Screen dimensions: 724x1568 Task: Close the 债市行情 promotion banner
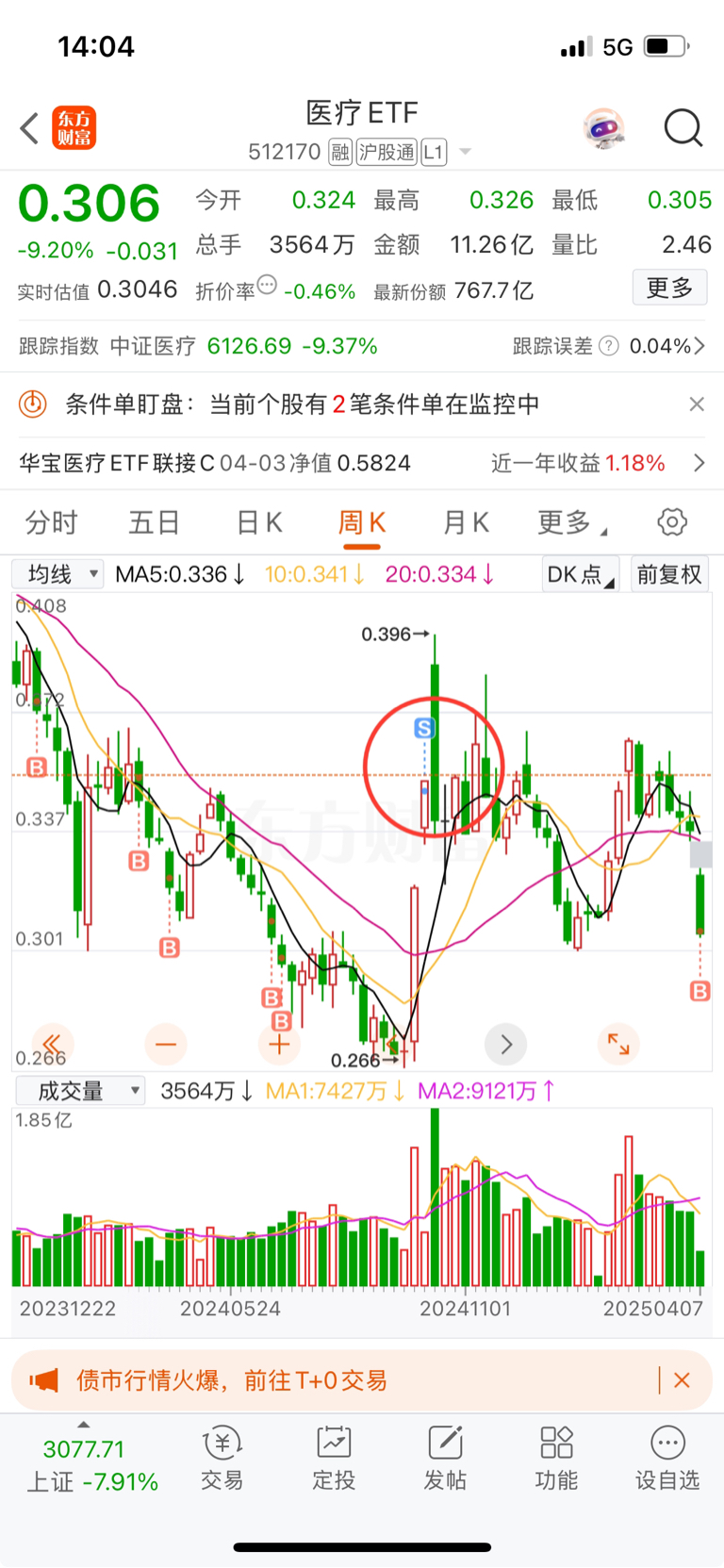[x=682, y=1379]
